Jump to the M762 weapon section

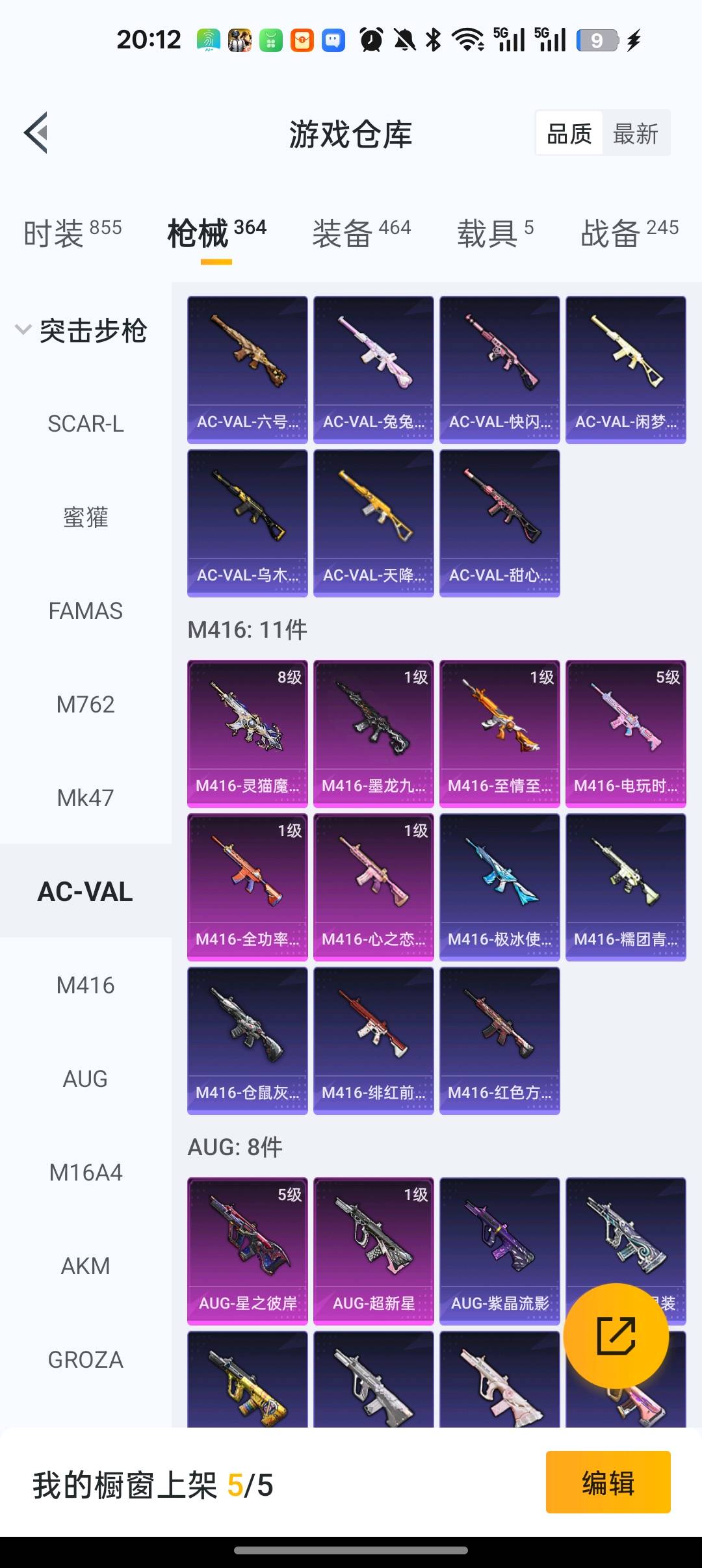click(x=86, y=705)
